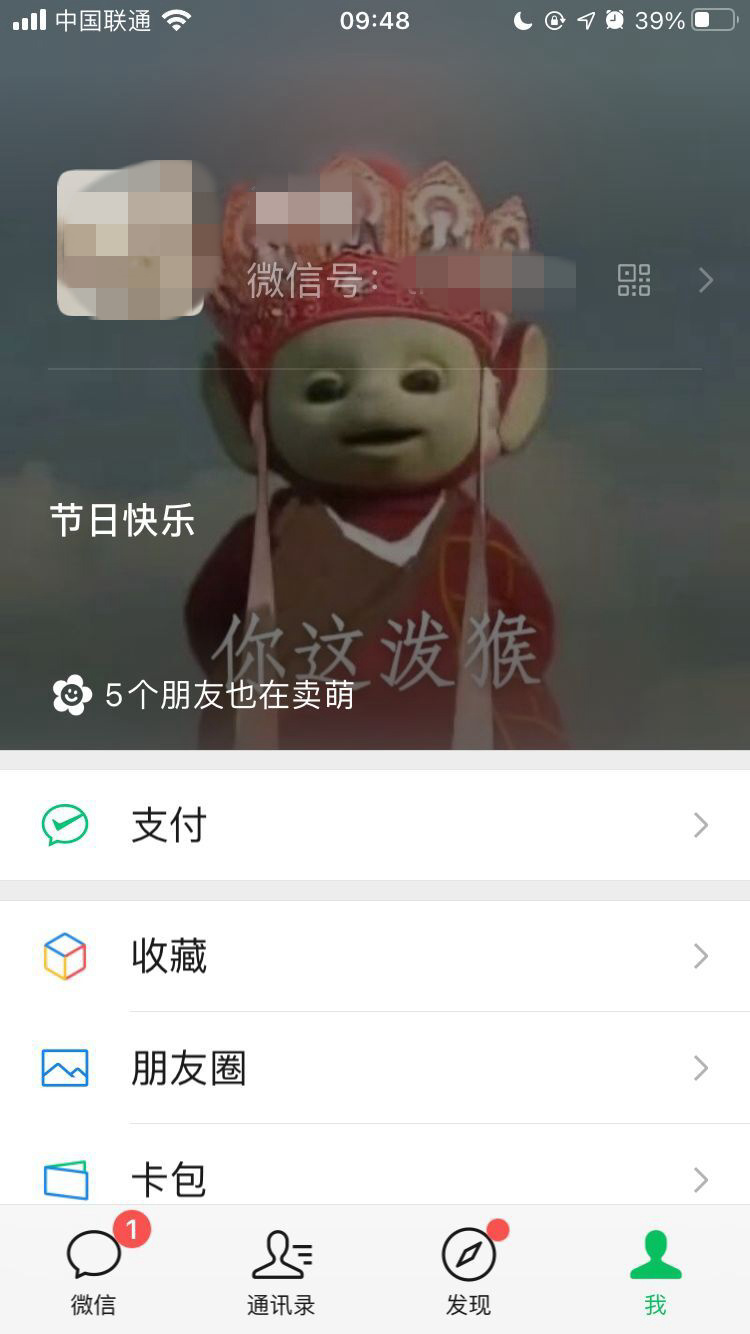This screenshot has width=750, height=1334.
Task: Open 收藏 favorites
Action: click(x=375, y=957)
